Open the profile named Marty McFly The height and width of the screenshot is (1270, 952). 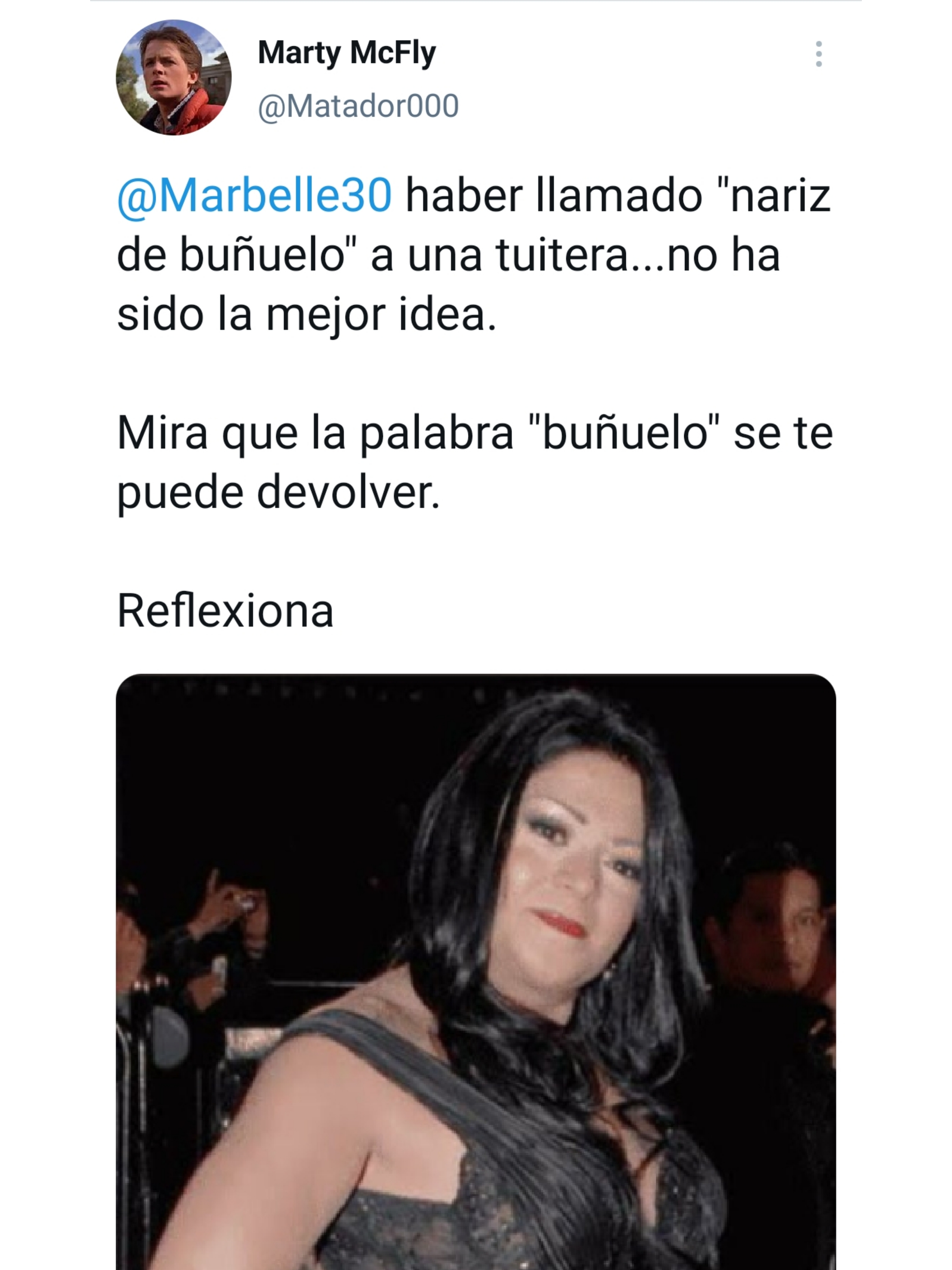point(347,53)
